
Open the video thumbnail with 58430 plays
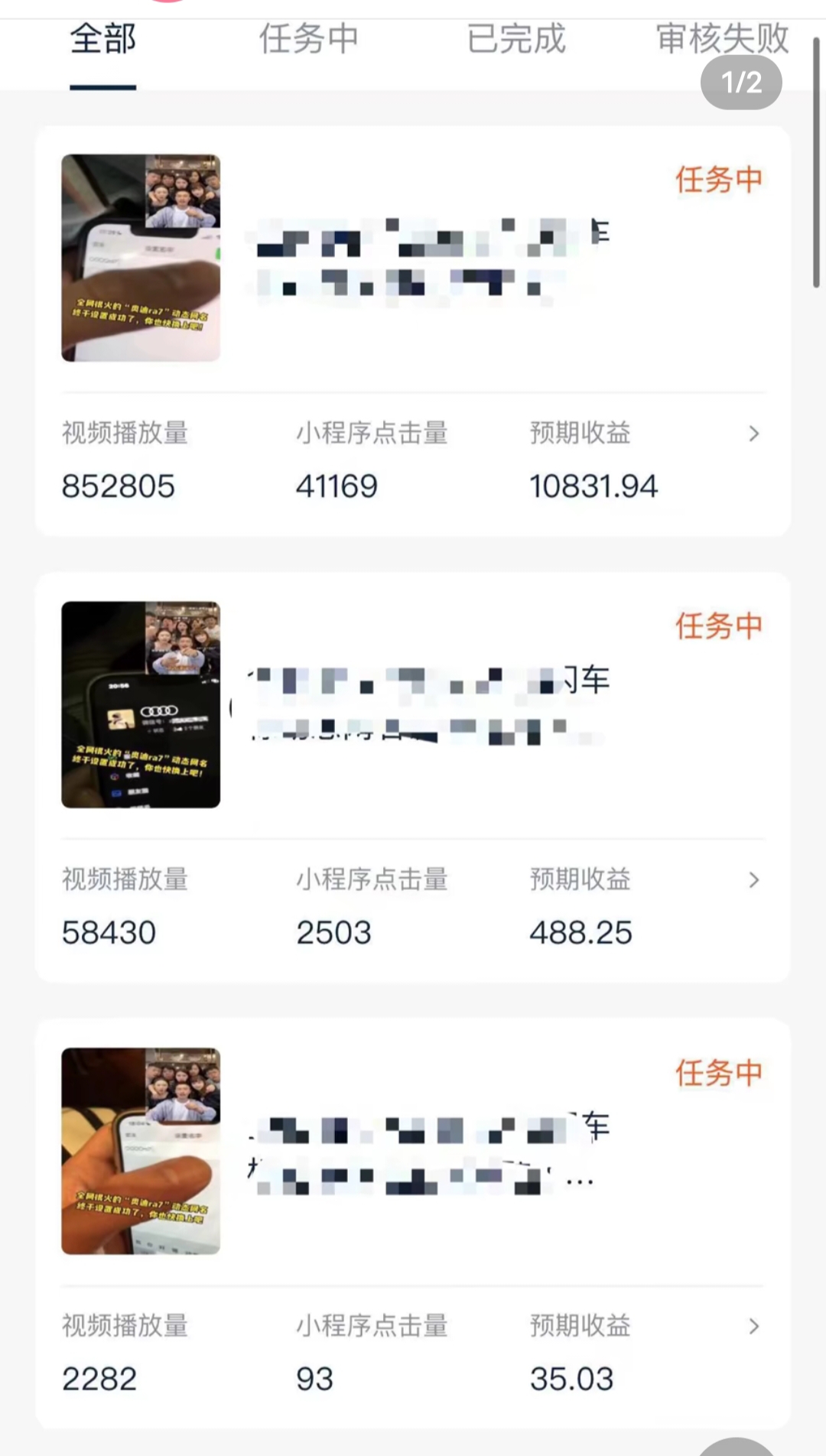coord(141,704)
